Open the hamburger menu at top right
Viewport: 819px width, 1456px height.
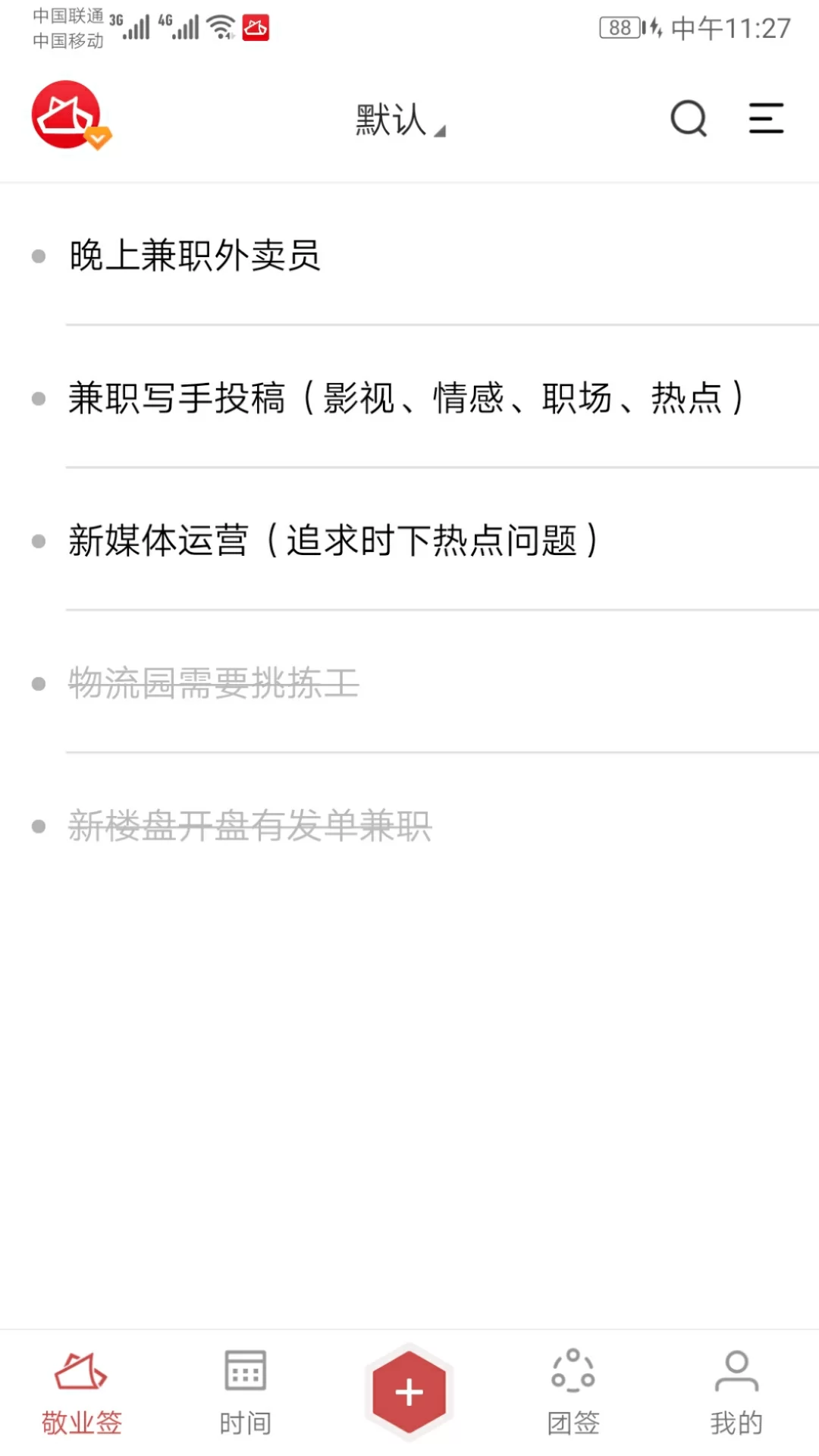click(766, 118)
